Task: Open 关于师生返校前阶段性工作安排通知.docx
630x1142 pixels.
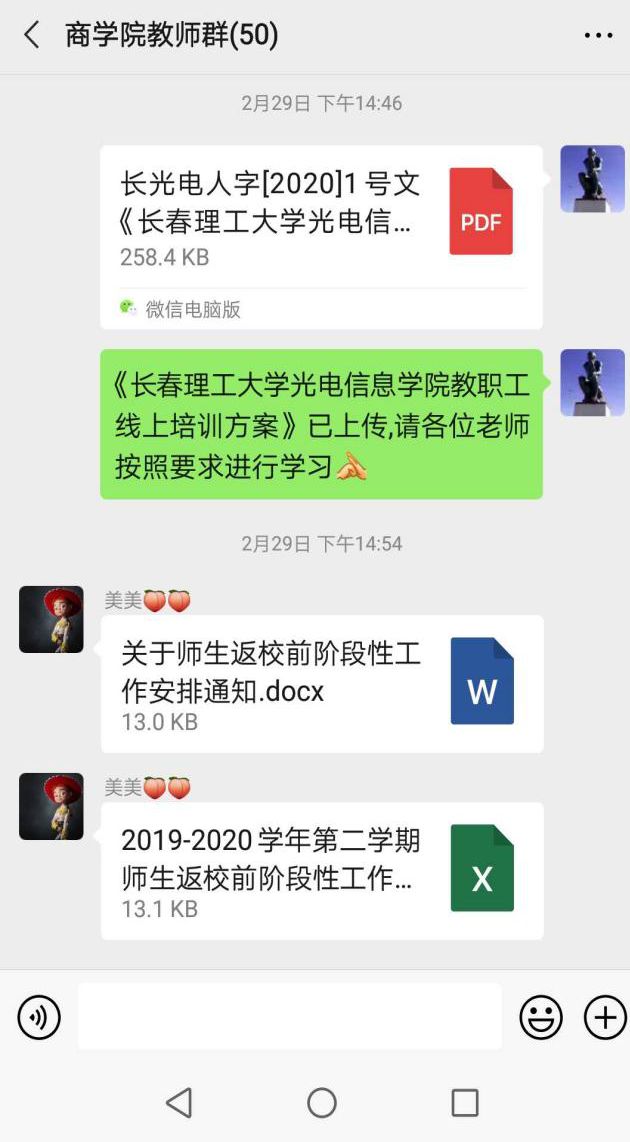Action: [x=321, y=683]
